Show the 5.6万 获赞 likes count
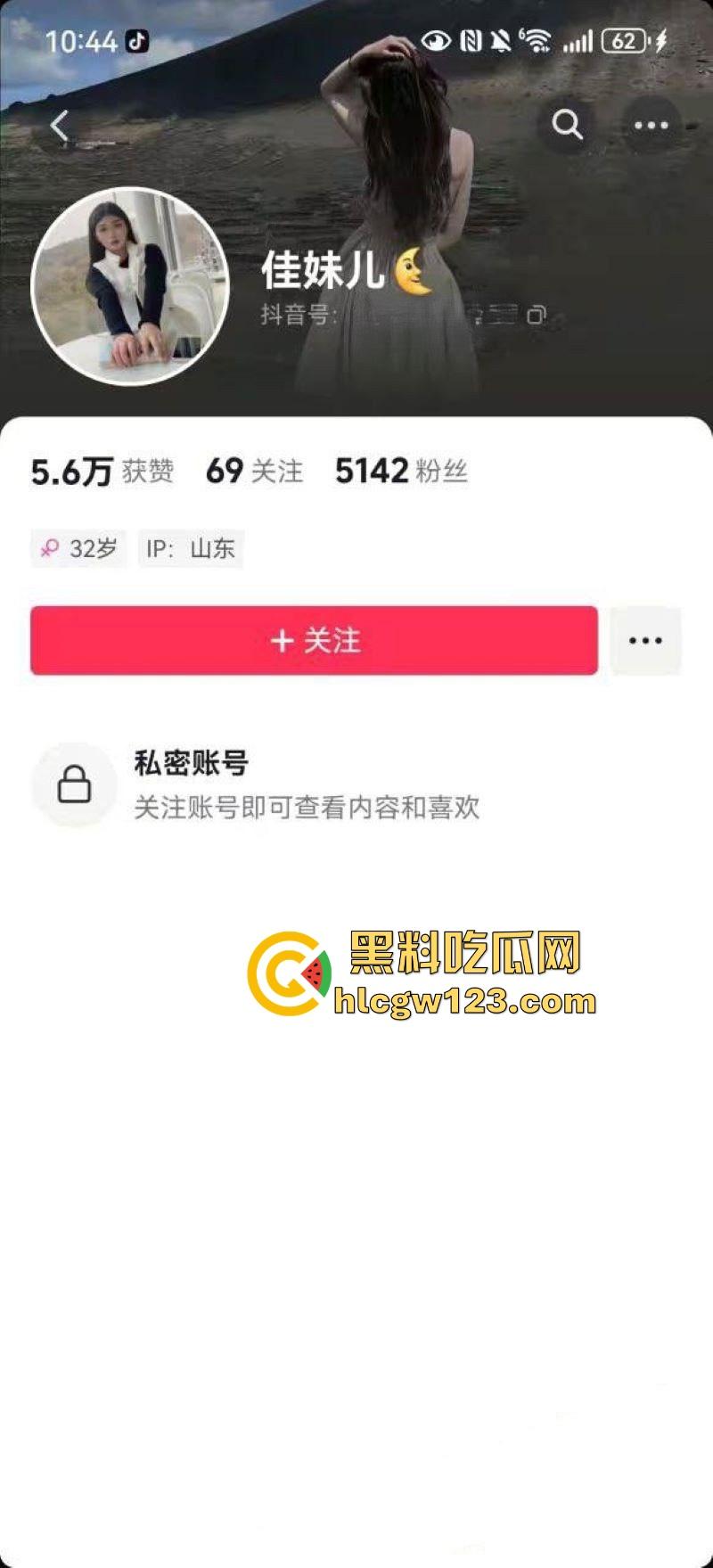The height and width of the screenshot is (1568, 713). [x=102, y=471]
